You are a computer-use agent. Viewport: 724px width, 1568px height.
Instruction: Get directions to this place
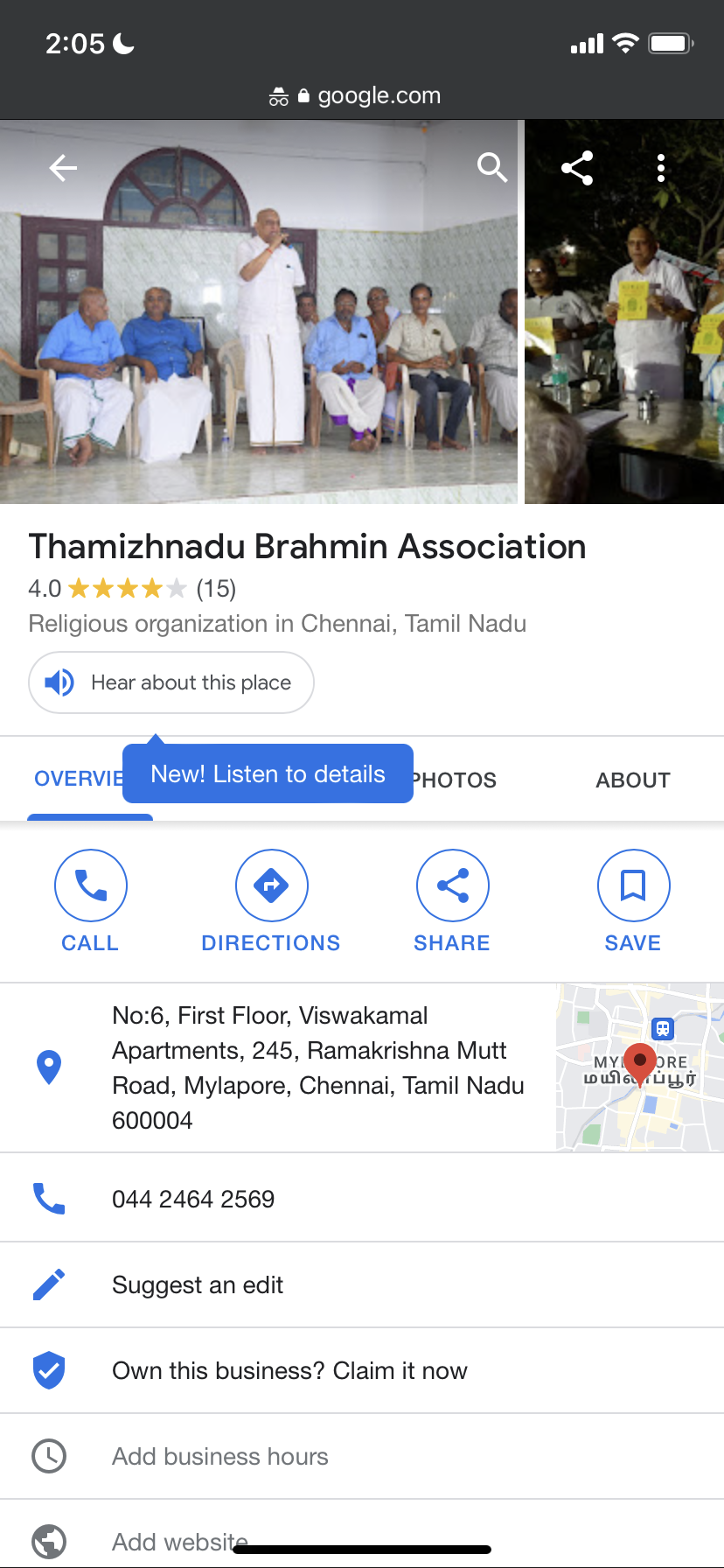(271, 901)
